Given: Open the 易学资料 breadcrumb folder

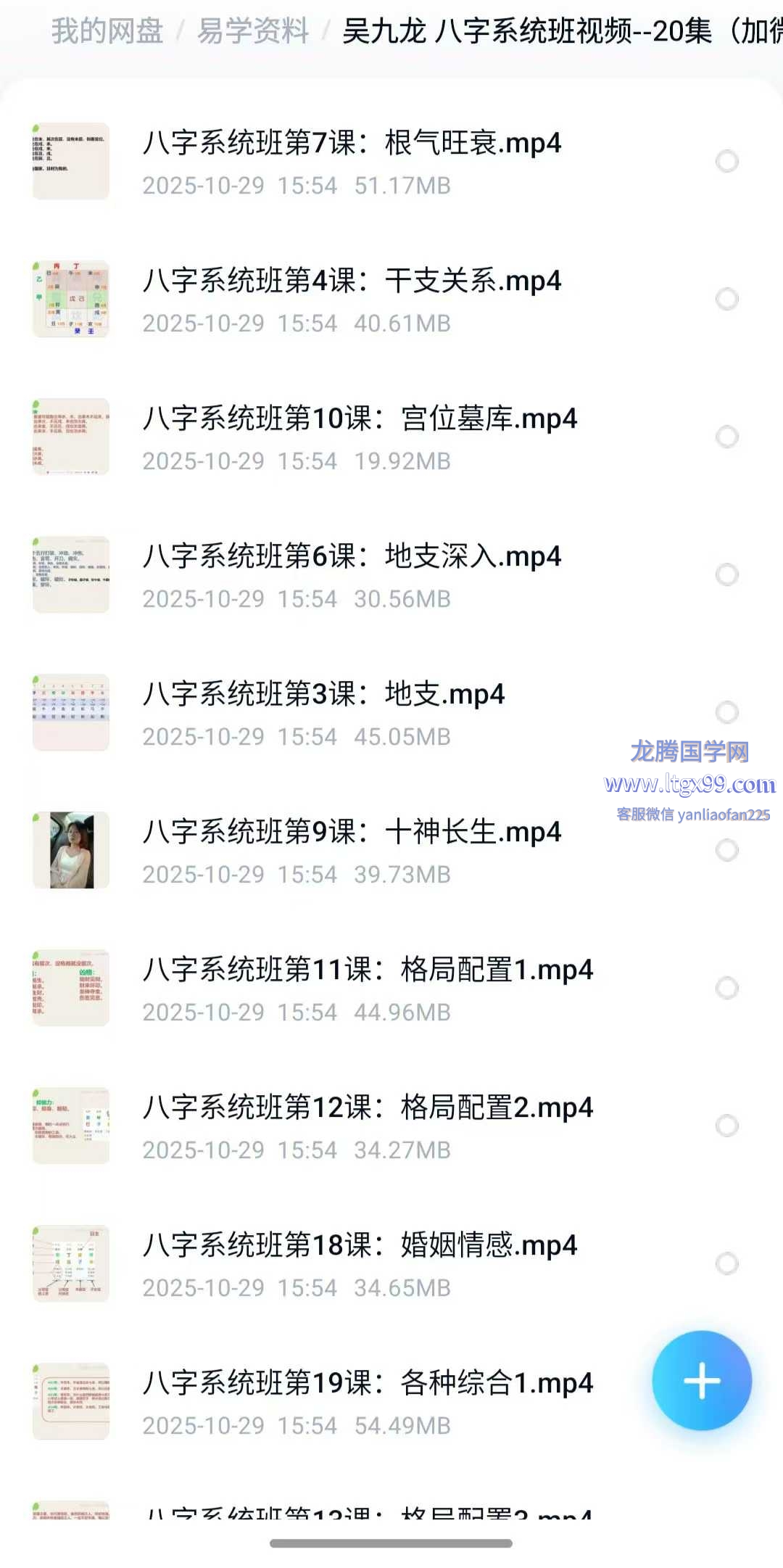Looking at the screenshot, I should 253,32.
